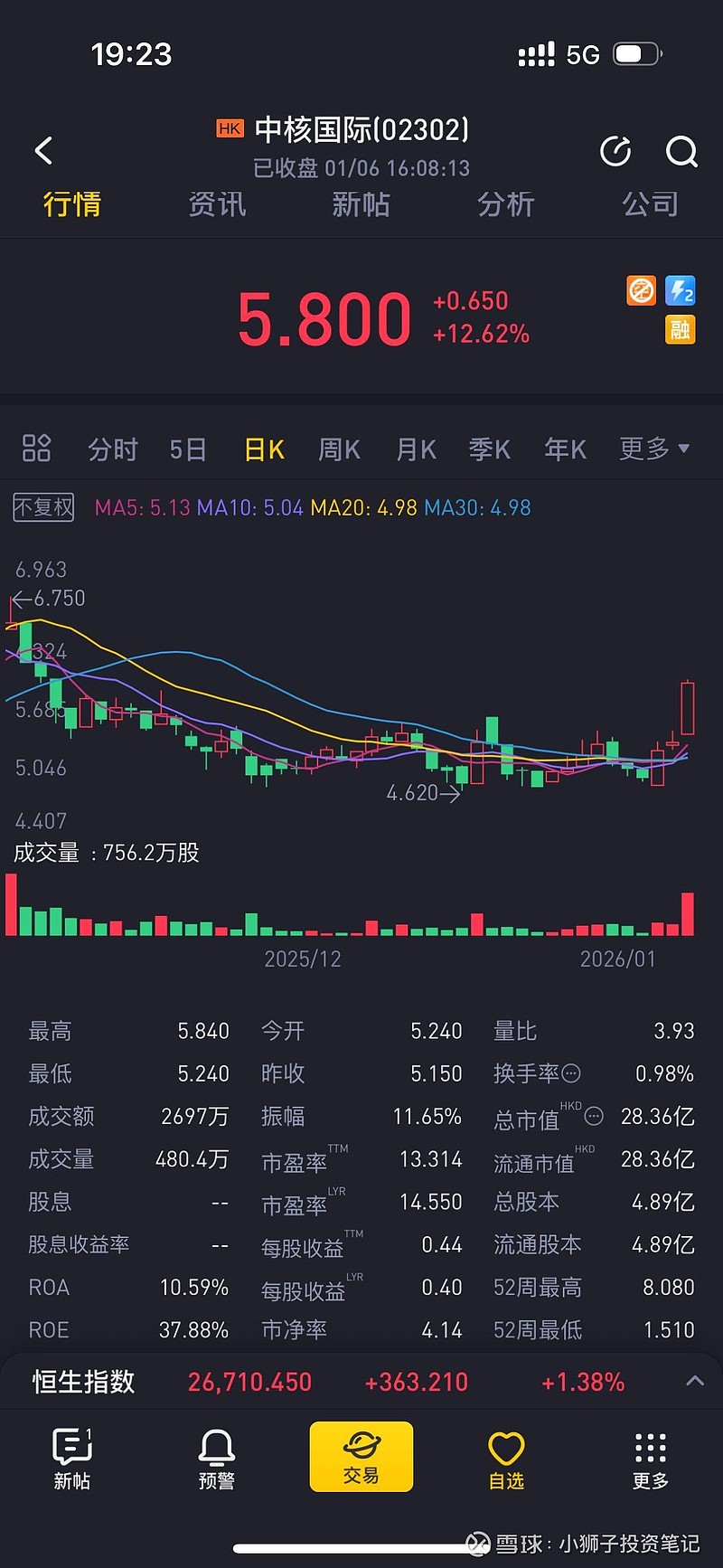
Task: Switch to the 资讯 tab
Action: coord(217,204)
